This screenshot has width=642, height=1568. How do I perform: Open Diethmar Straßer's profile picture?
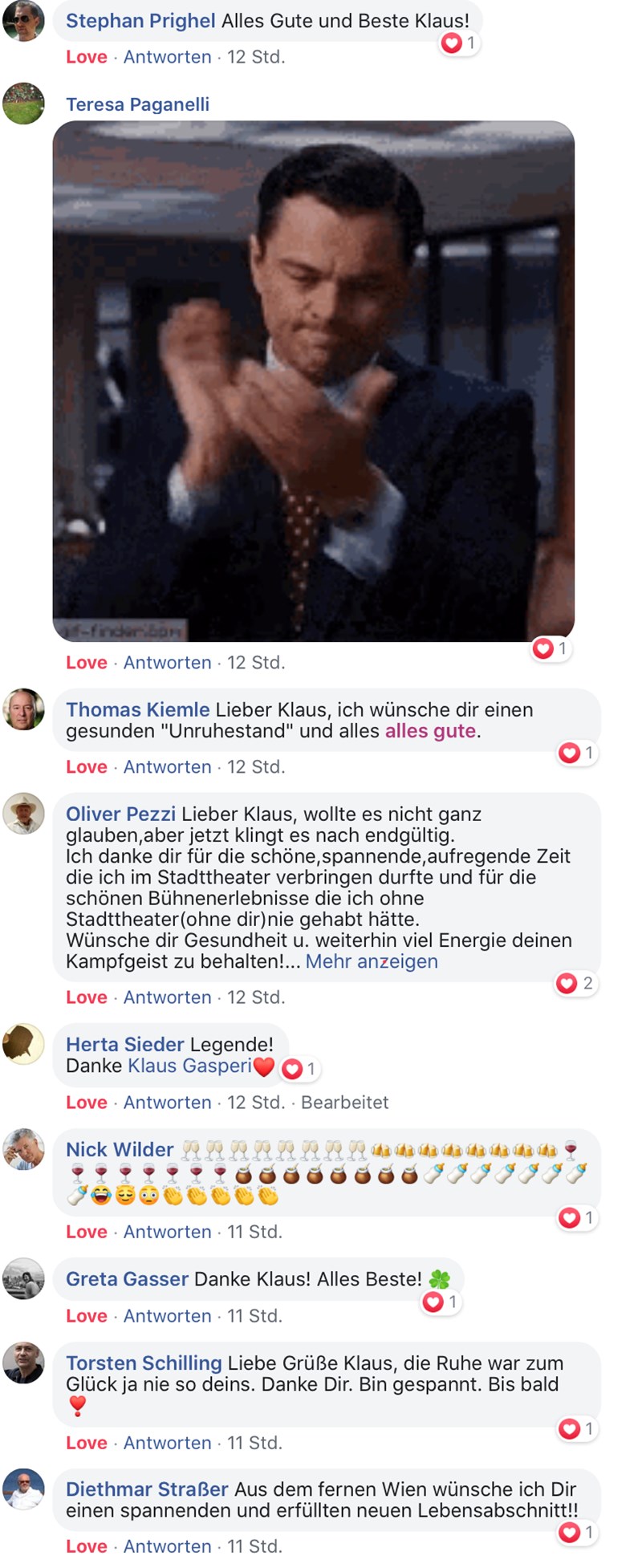tap(24, 1489)
